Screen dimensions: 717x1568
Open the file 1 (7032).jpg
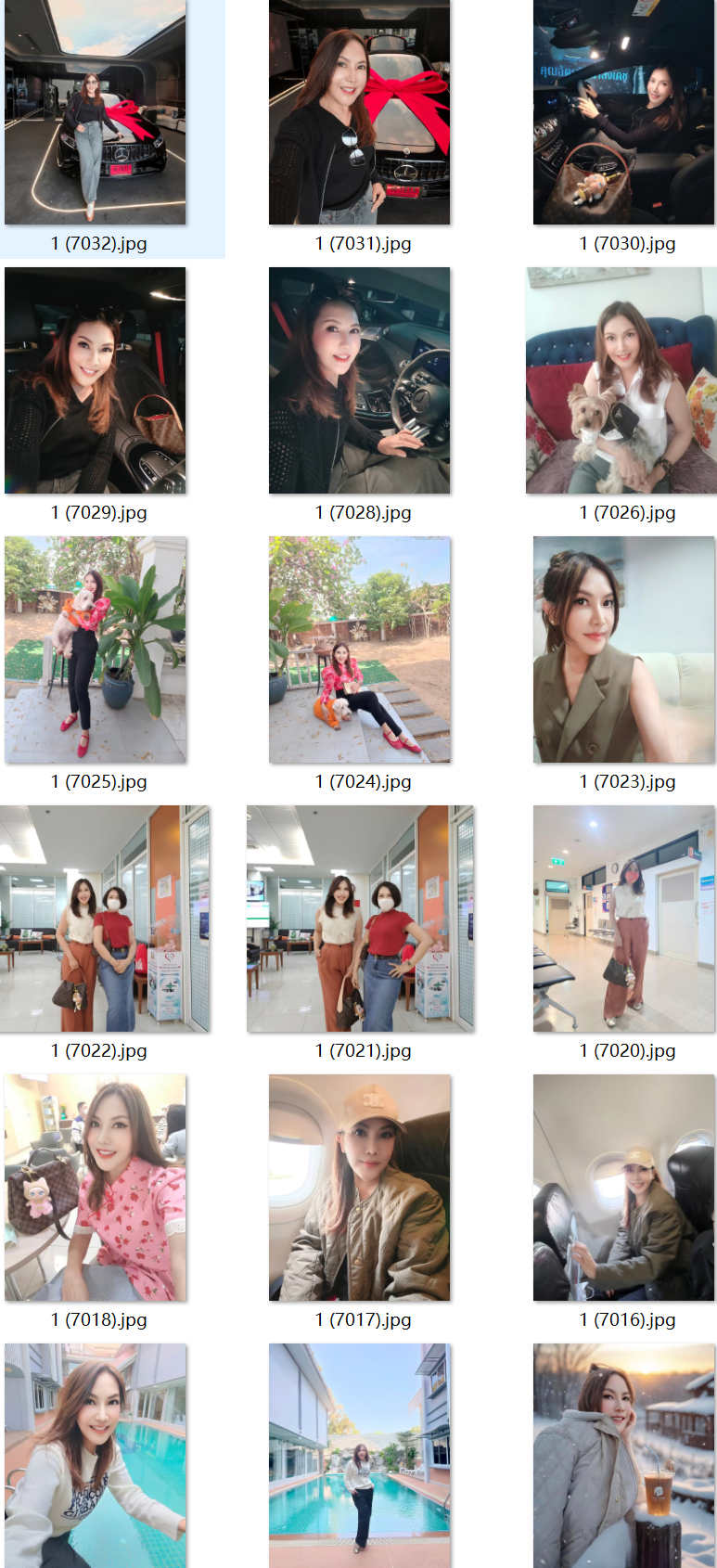(x=96, y=113)
